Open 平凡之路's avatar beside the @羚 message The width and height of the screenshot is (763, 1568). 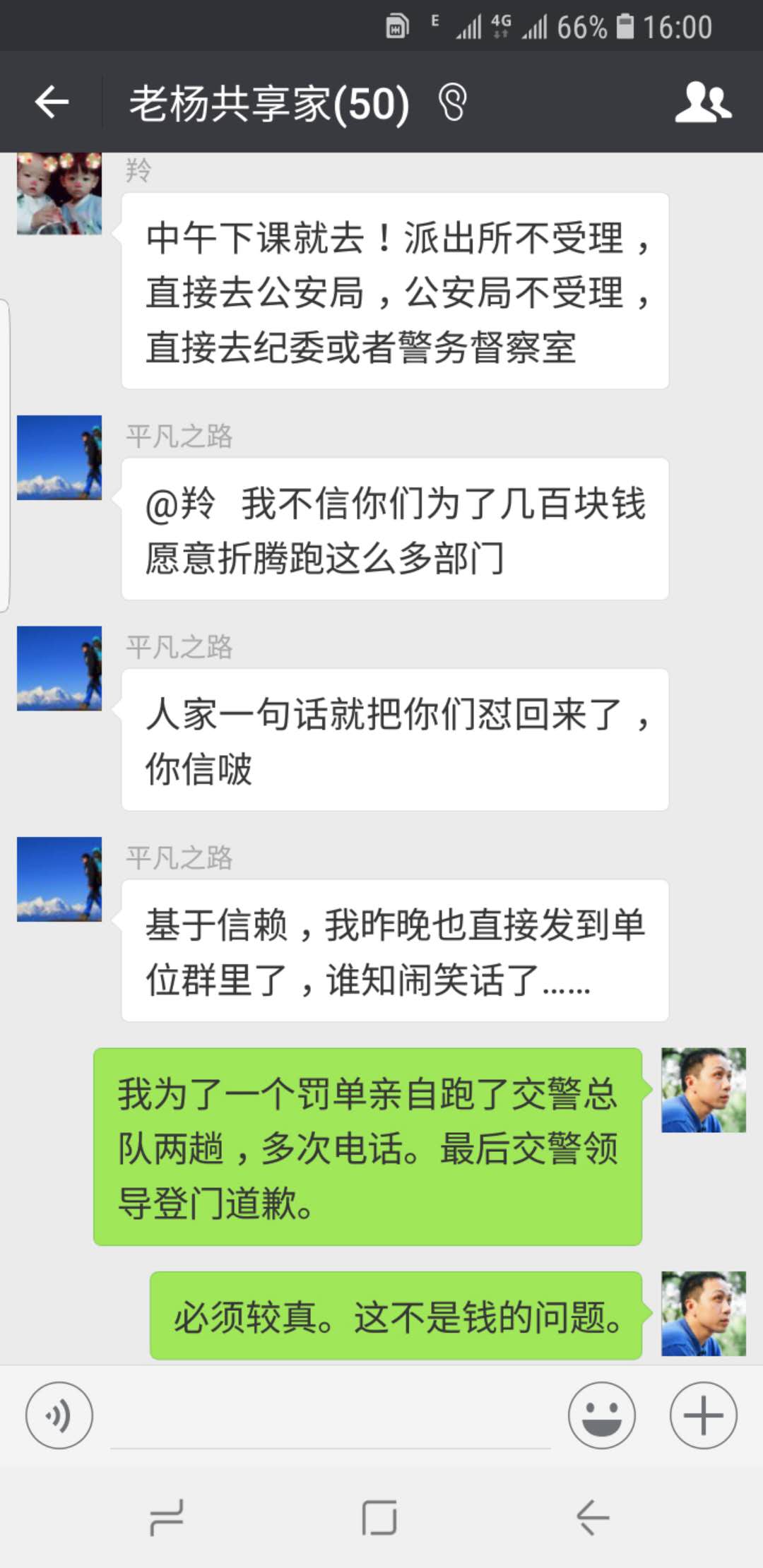(x=59, y=458)
